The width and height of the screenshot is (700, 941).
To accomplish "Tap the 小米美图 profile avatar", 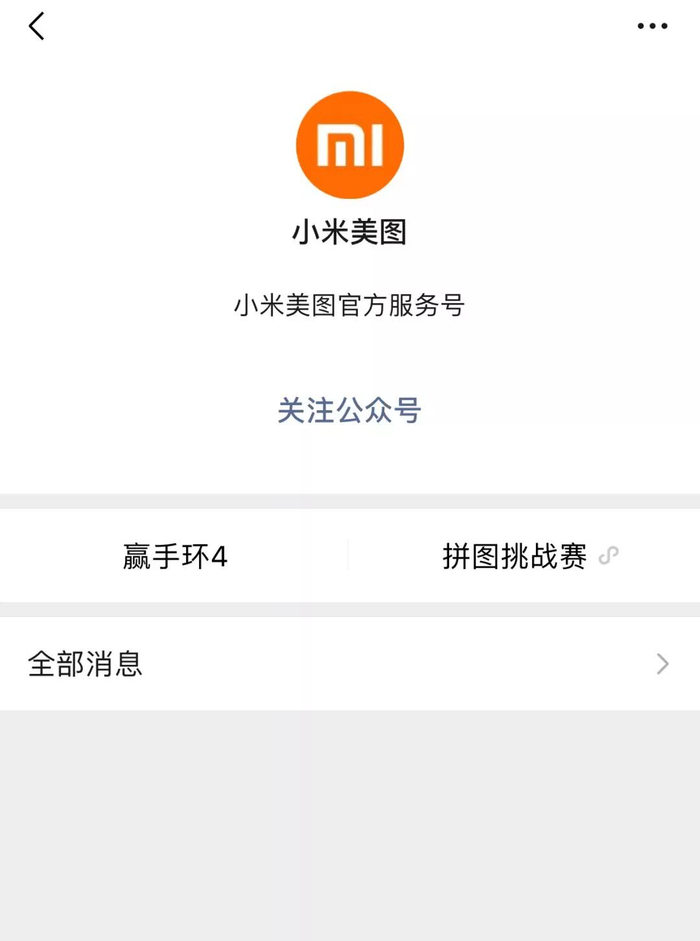I will [x=350, y=145].
